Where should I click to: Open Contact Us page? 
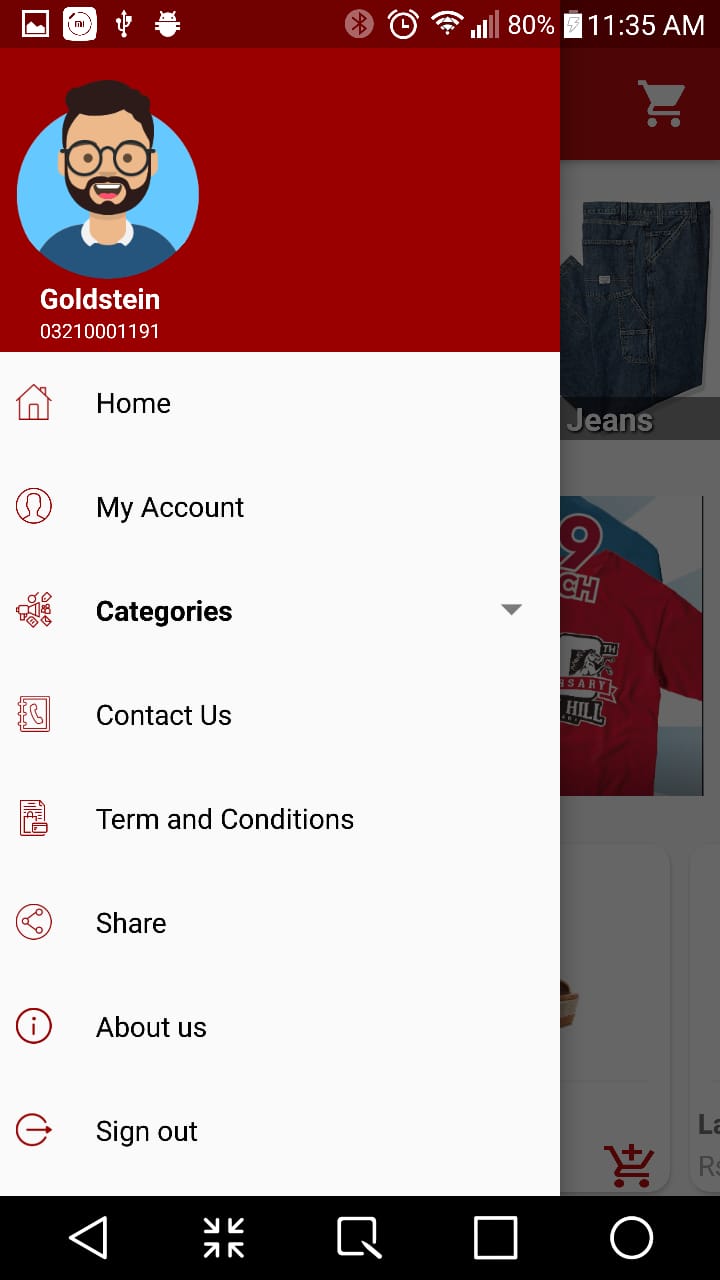[163, 715]
